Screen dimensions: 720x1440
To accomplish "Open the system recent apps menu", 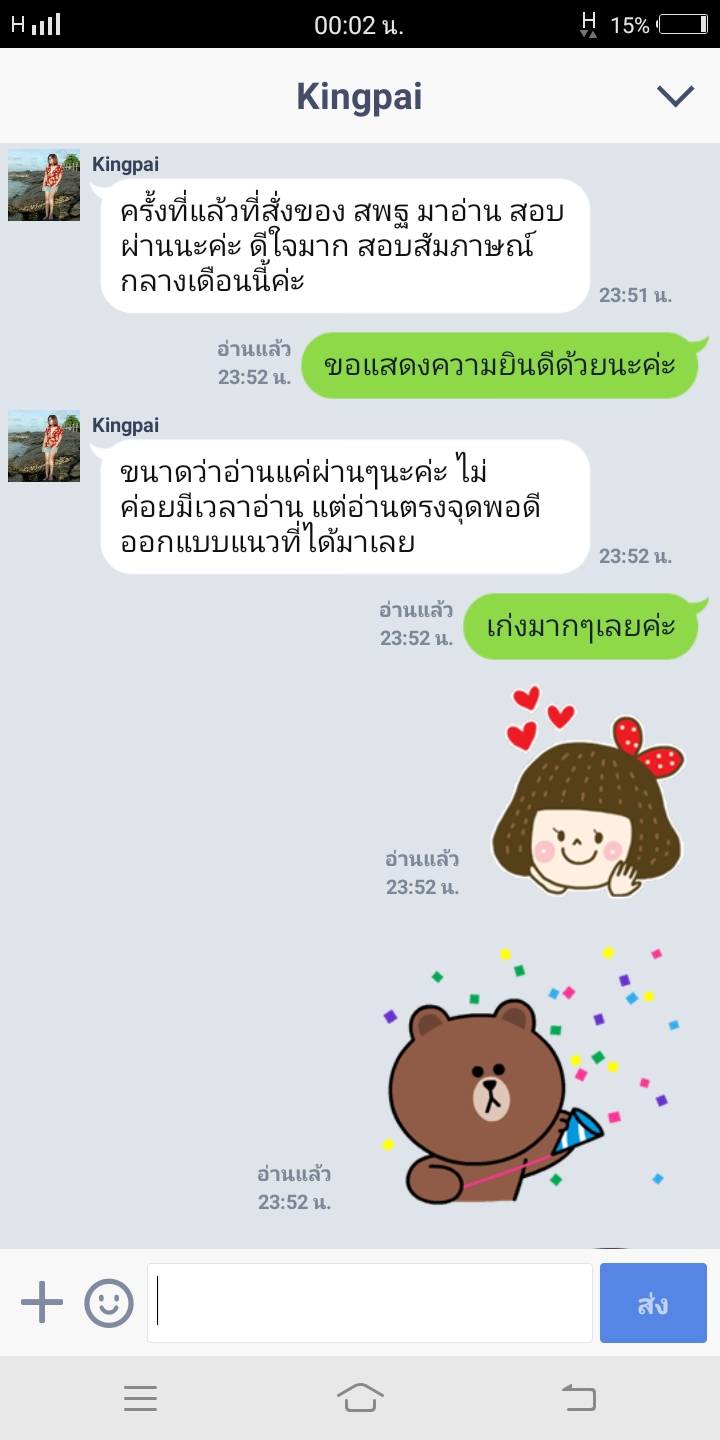I will pos(140,1397).
